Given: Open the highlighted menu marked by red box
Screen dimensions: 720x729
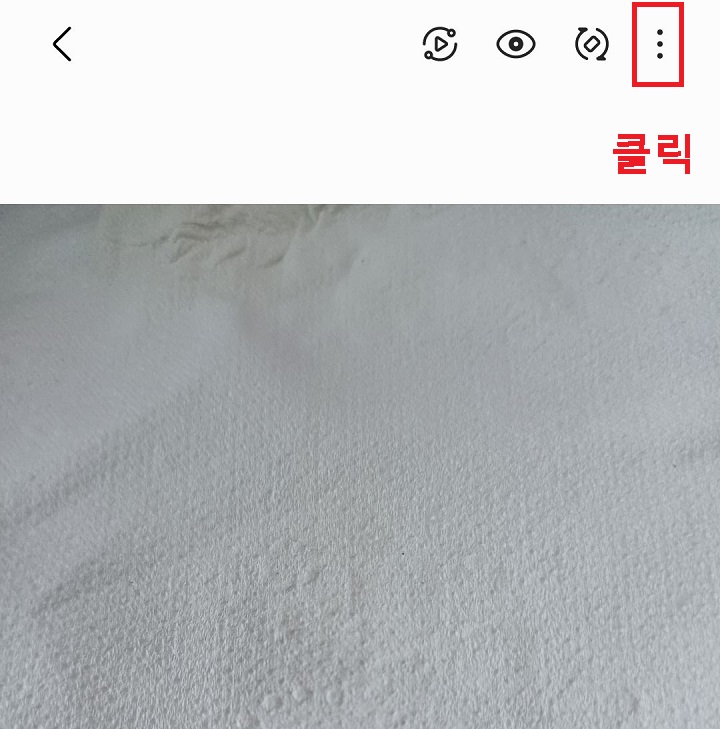Looking at the screenshot, I should [x=659, y=46].
